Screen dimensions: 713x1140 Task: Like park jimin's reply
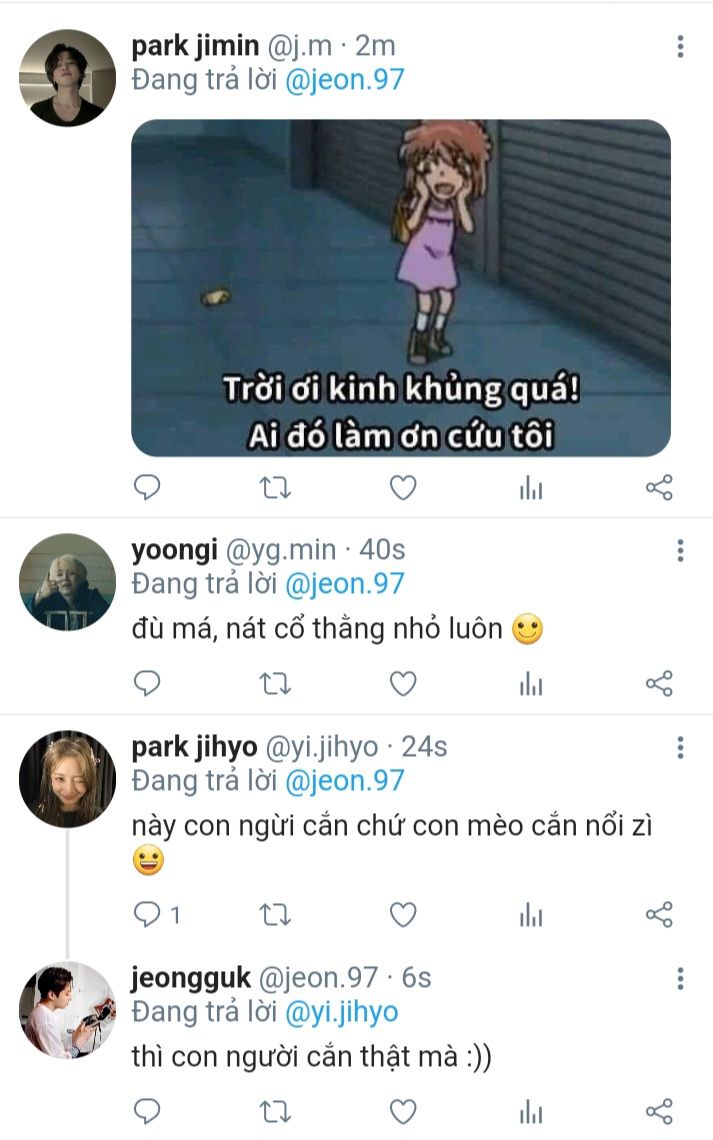point(402,487)
